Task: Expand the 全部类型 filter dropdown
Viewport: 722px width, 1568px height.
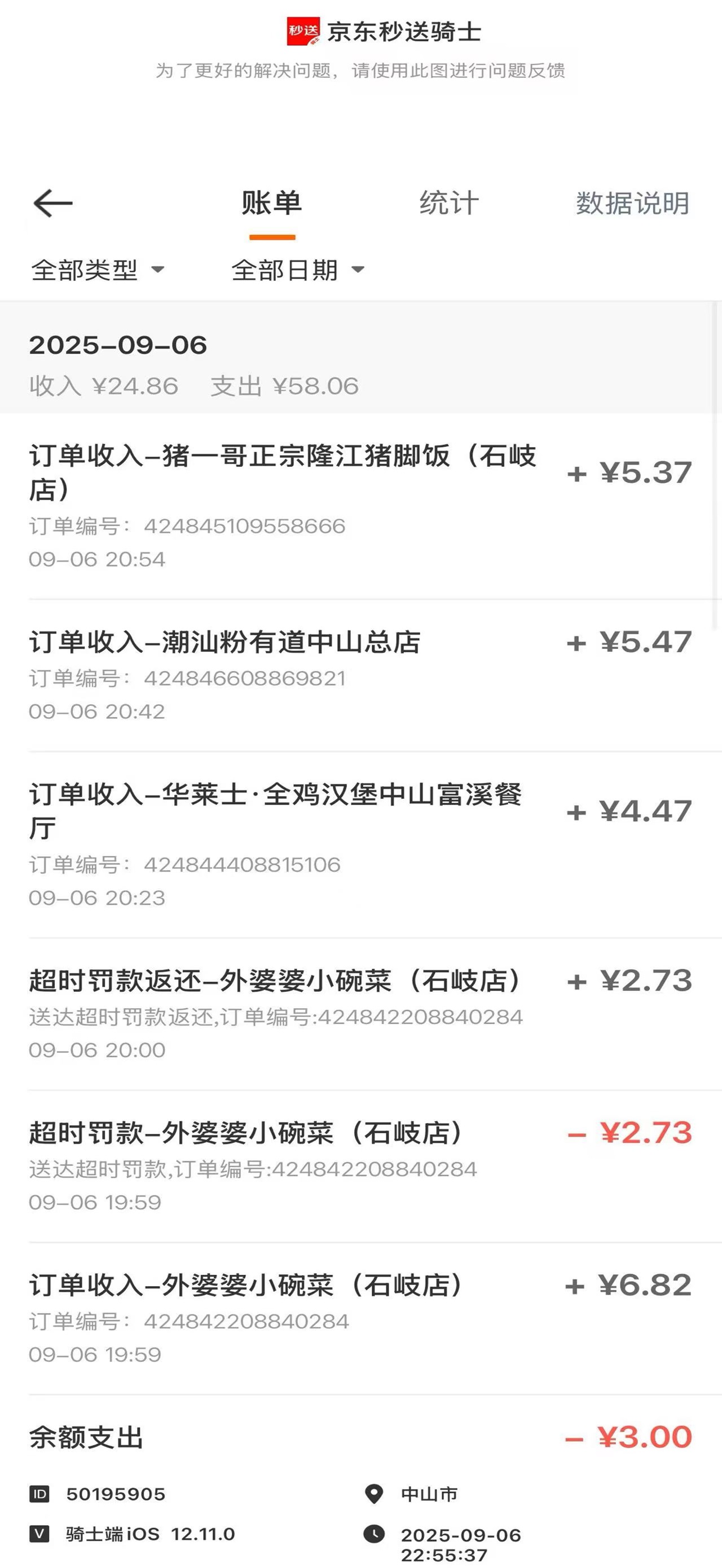Action: 98,270
